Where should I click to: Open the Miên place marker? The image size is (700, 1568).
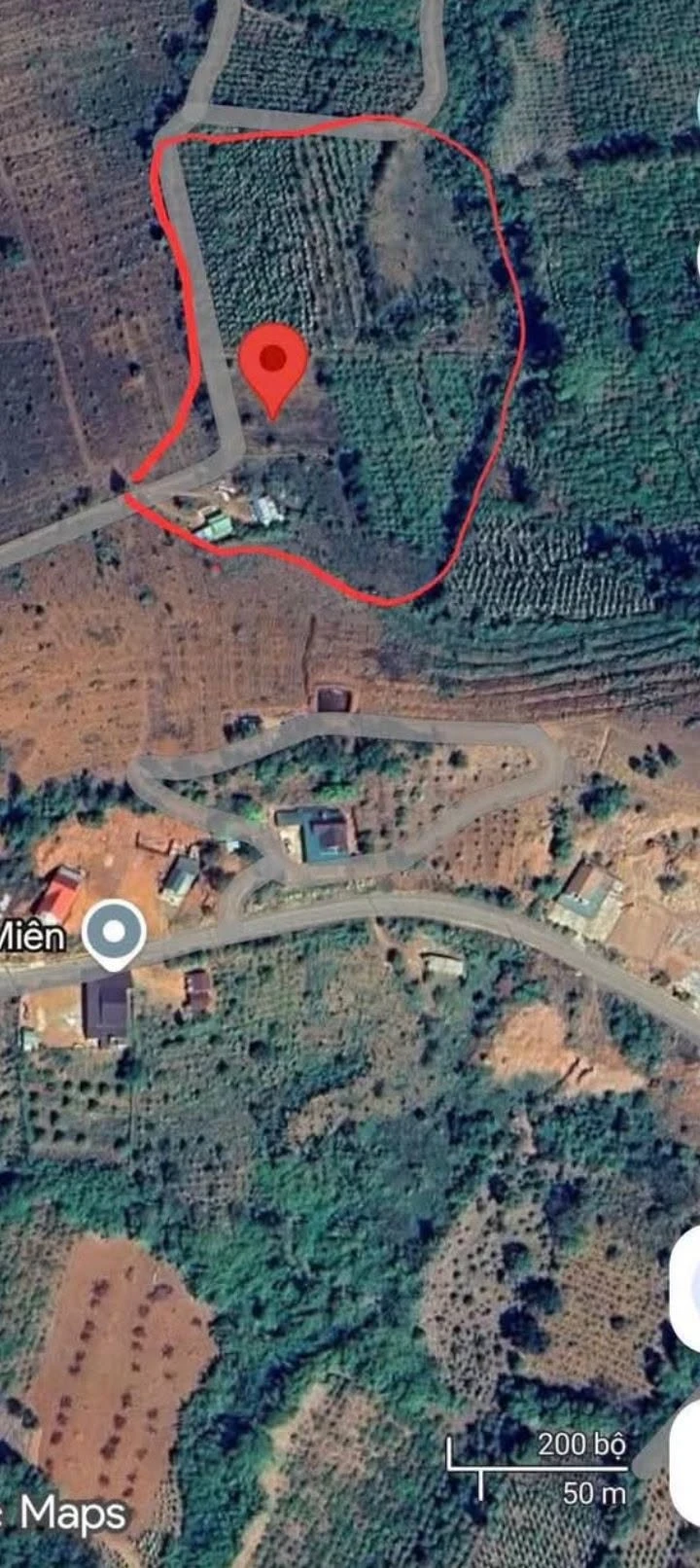pyautogui.click(x=114, y=936)
